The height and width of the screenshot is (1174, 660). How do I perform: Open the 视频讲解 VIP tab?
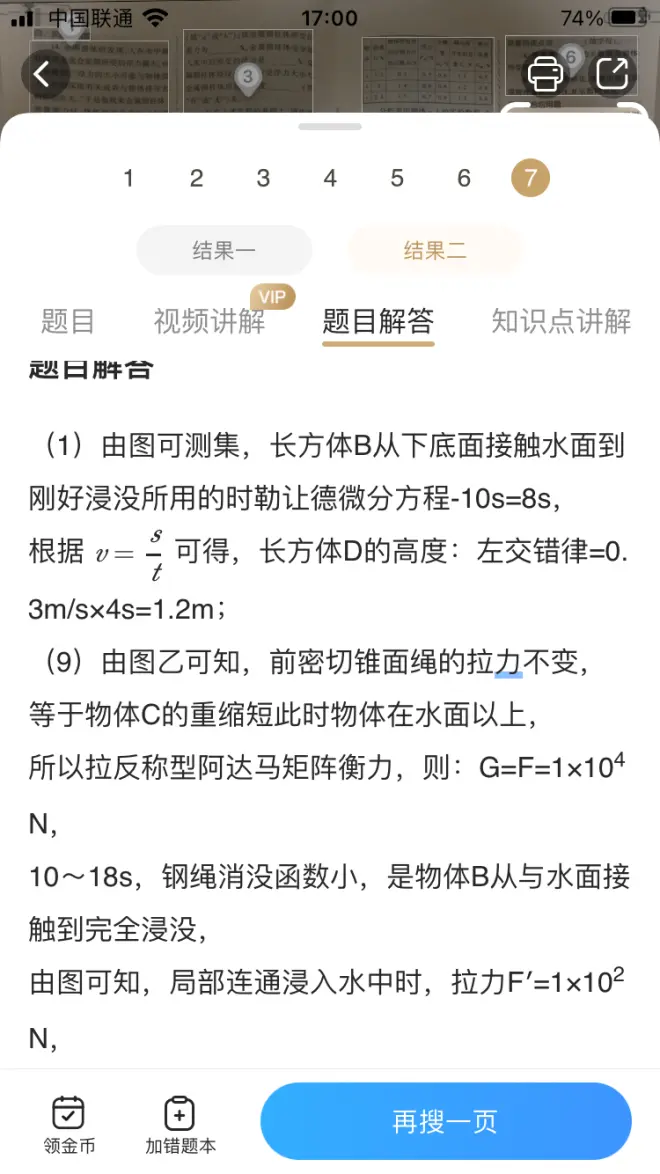(x=209, y=321)
